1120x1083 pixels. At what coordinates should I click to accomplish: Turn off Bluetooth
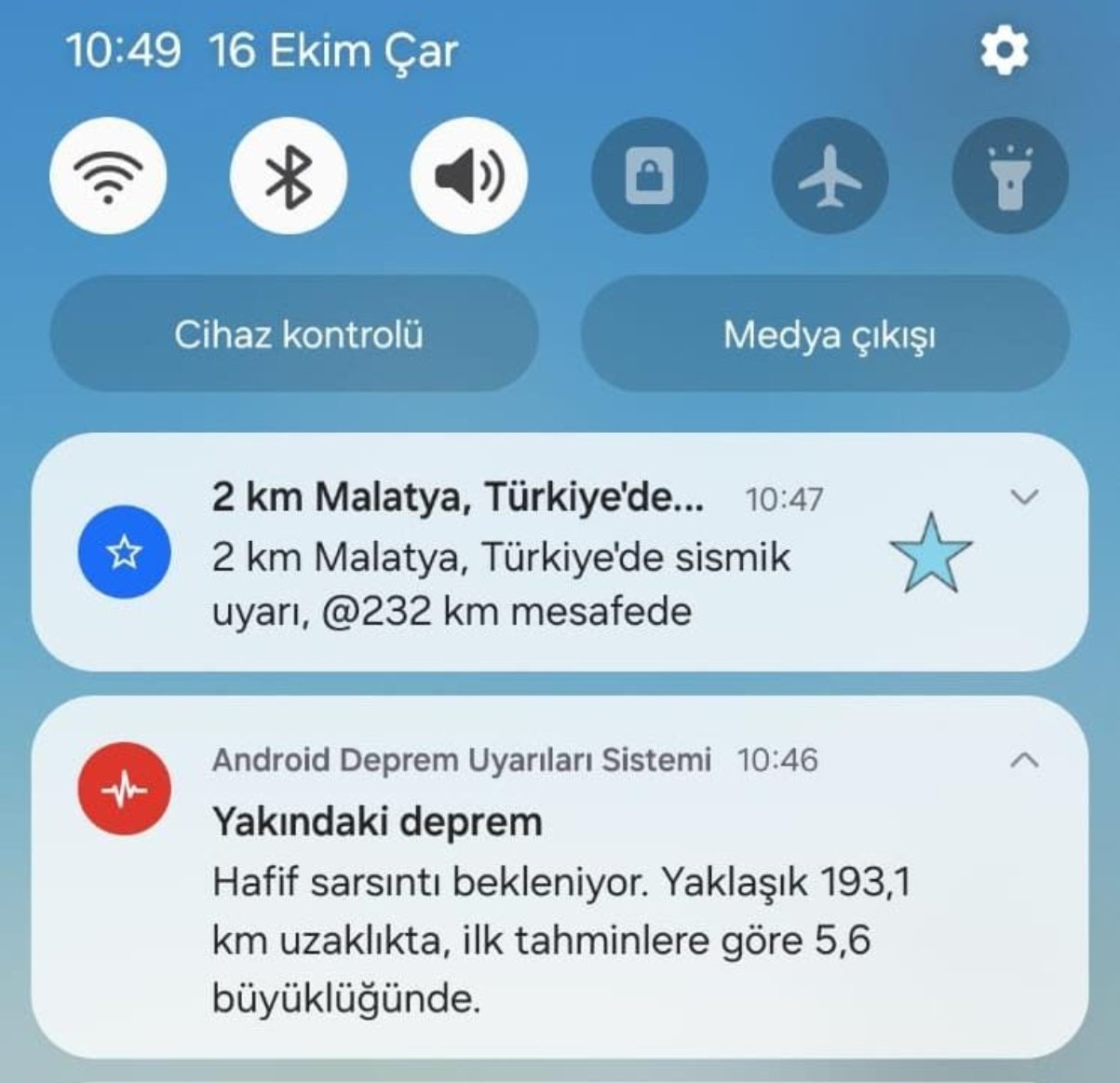click(289, 175)
